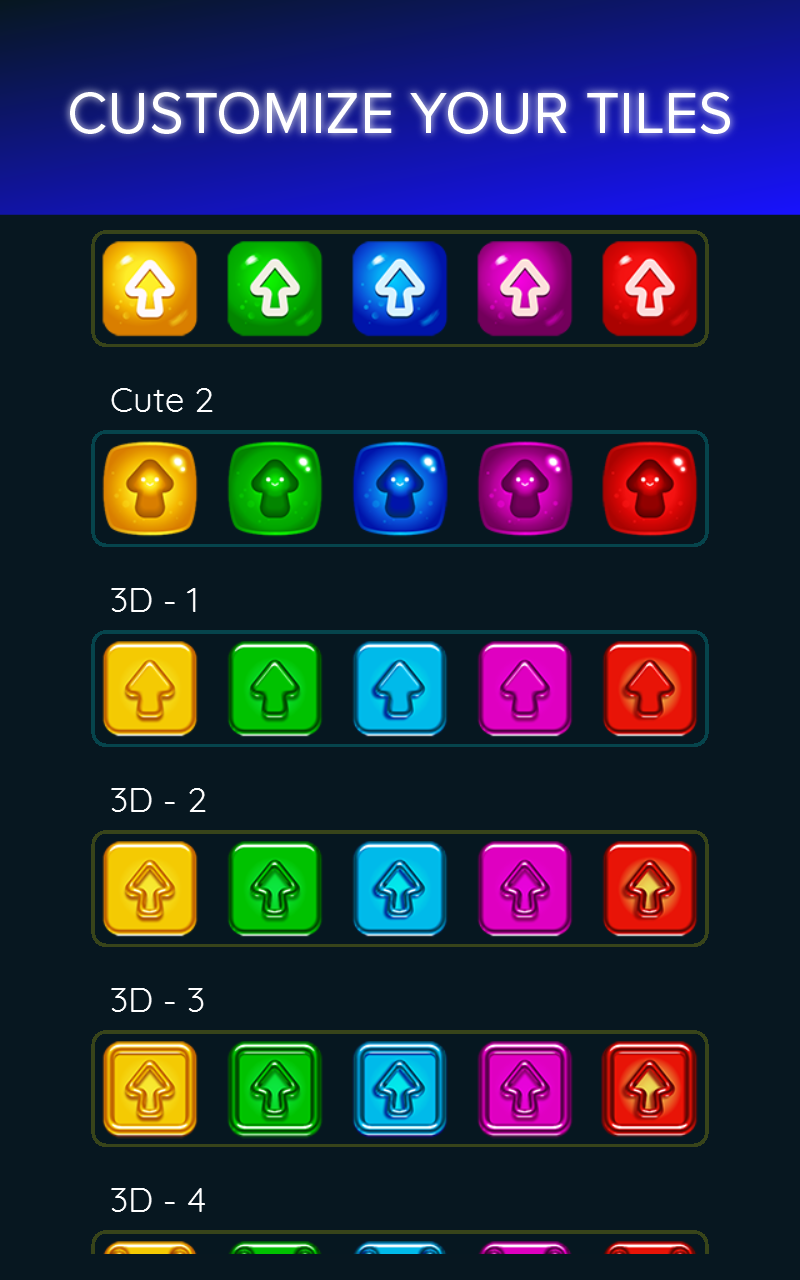The image size is (800, 1280).
Task: Select the magenta arrow tile in 3D - 3 style
Action: [525, 1088]
